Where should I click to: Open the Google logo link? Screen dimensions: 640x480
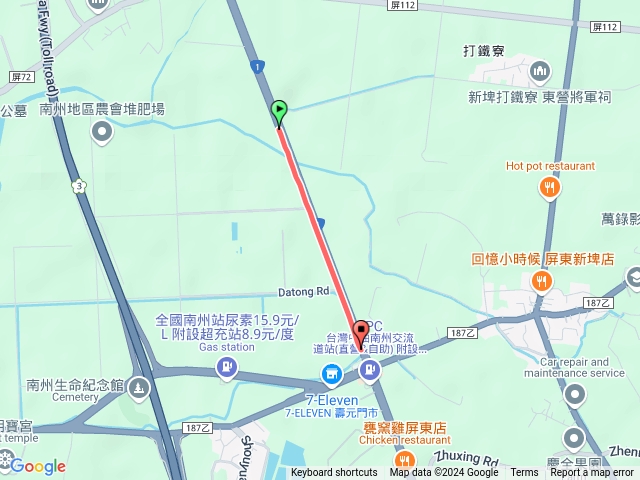point(34,465)
